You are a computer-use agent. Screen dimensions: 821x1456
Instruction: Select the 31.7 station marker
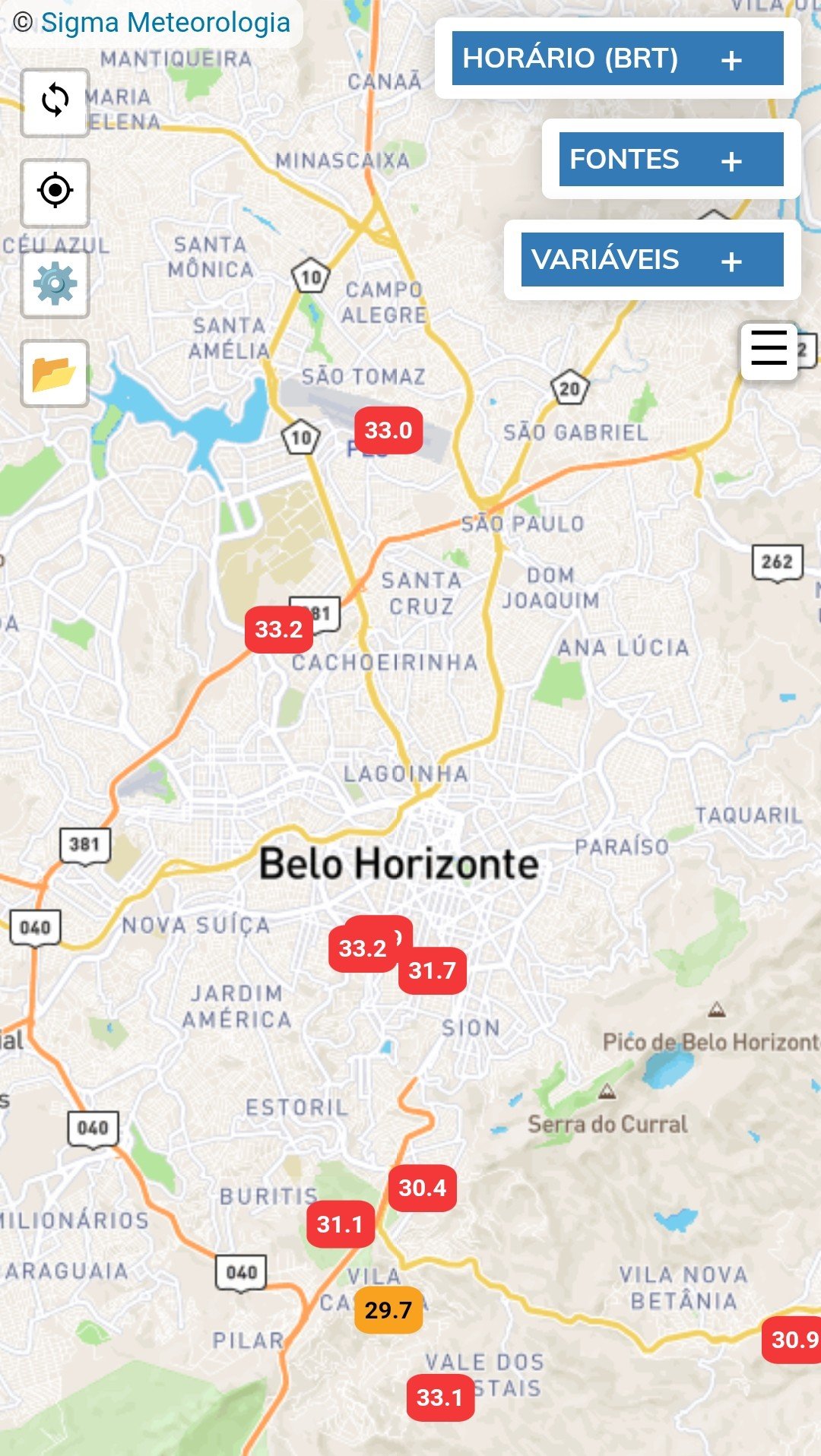click(432, 970)
